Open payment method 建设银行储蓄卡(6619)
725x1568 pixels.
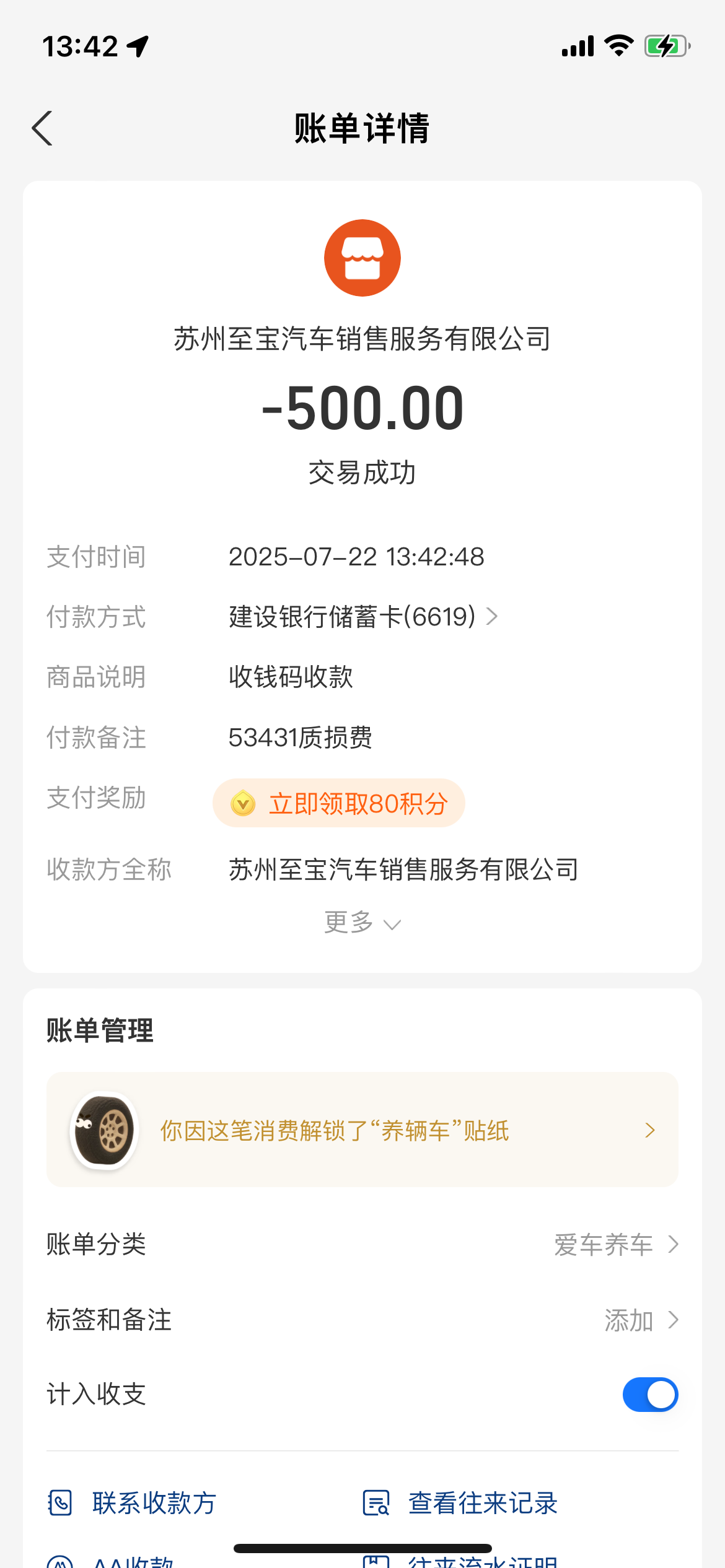tap(362, 617)
